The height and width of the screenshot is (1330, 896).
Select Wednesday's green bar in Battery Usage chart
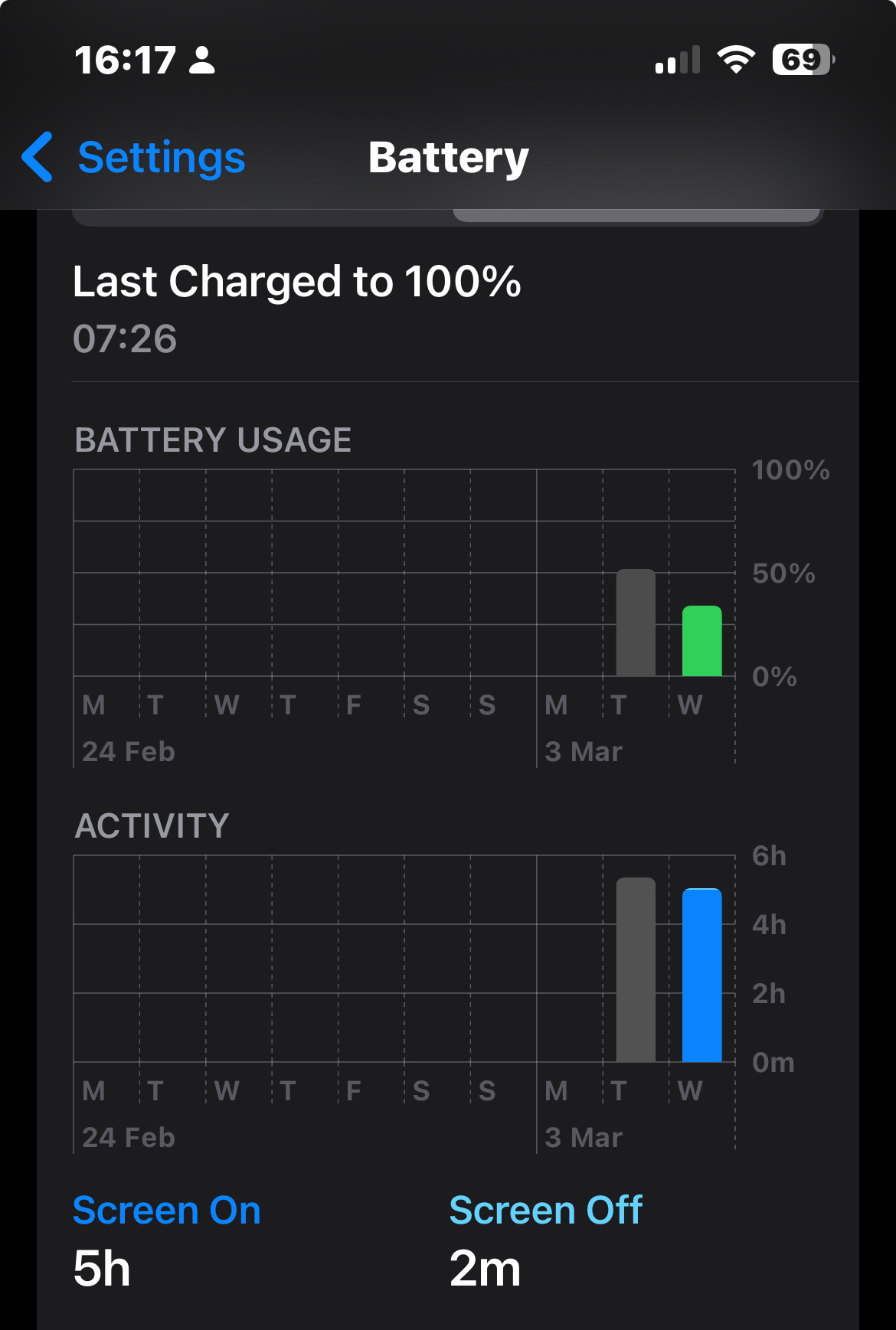click(x=701, y=641)
